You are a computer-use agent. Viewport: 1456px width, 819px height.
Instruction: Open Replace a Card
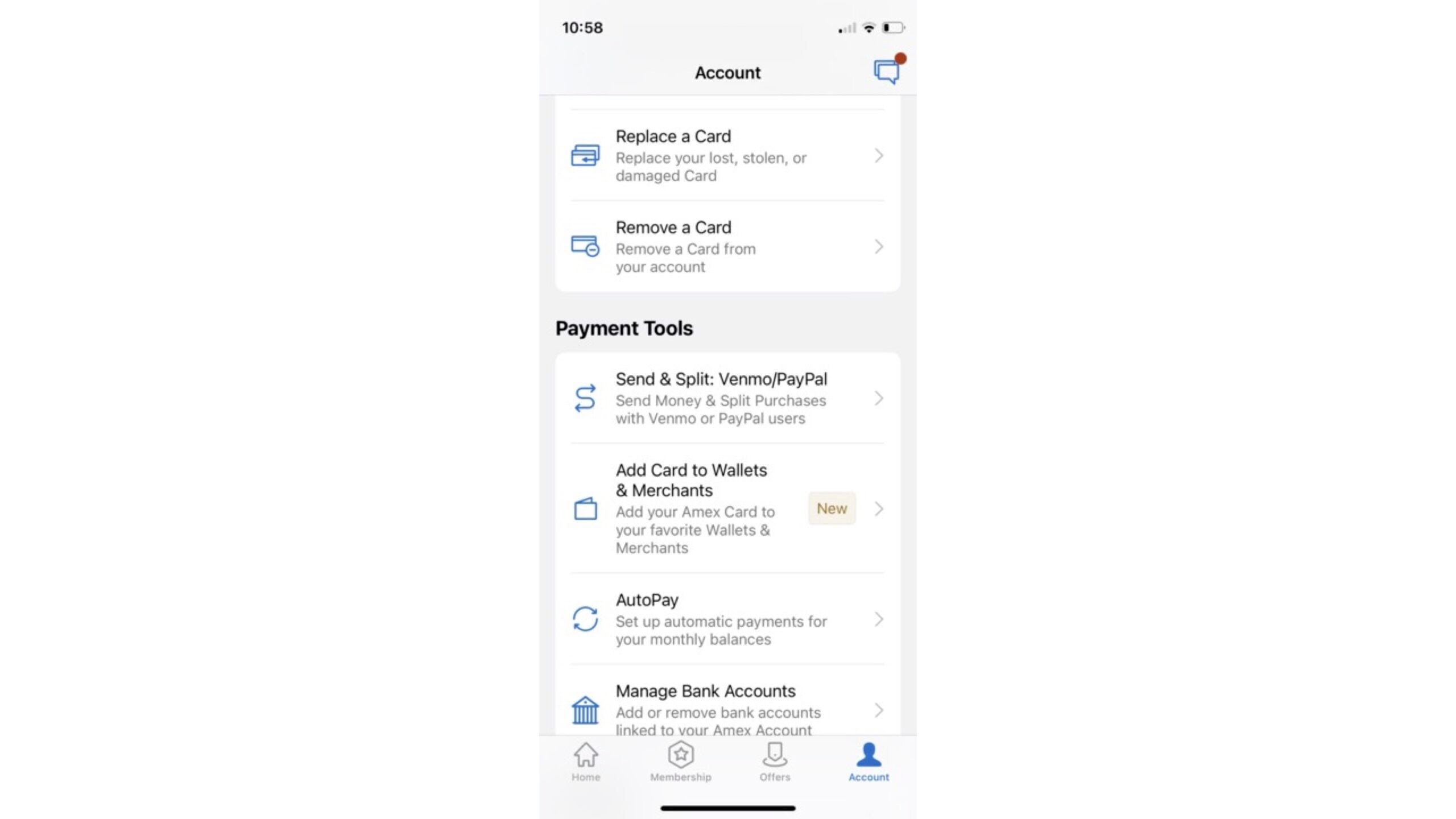(727, 155)
